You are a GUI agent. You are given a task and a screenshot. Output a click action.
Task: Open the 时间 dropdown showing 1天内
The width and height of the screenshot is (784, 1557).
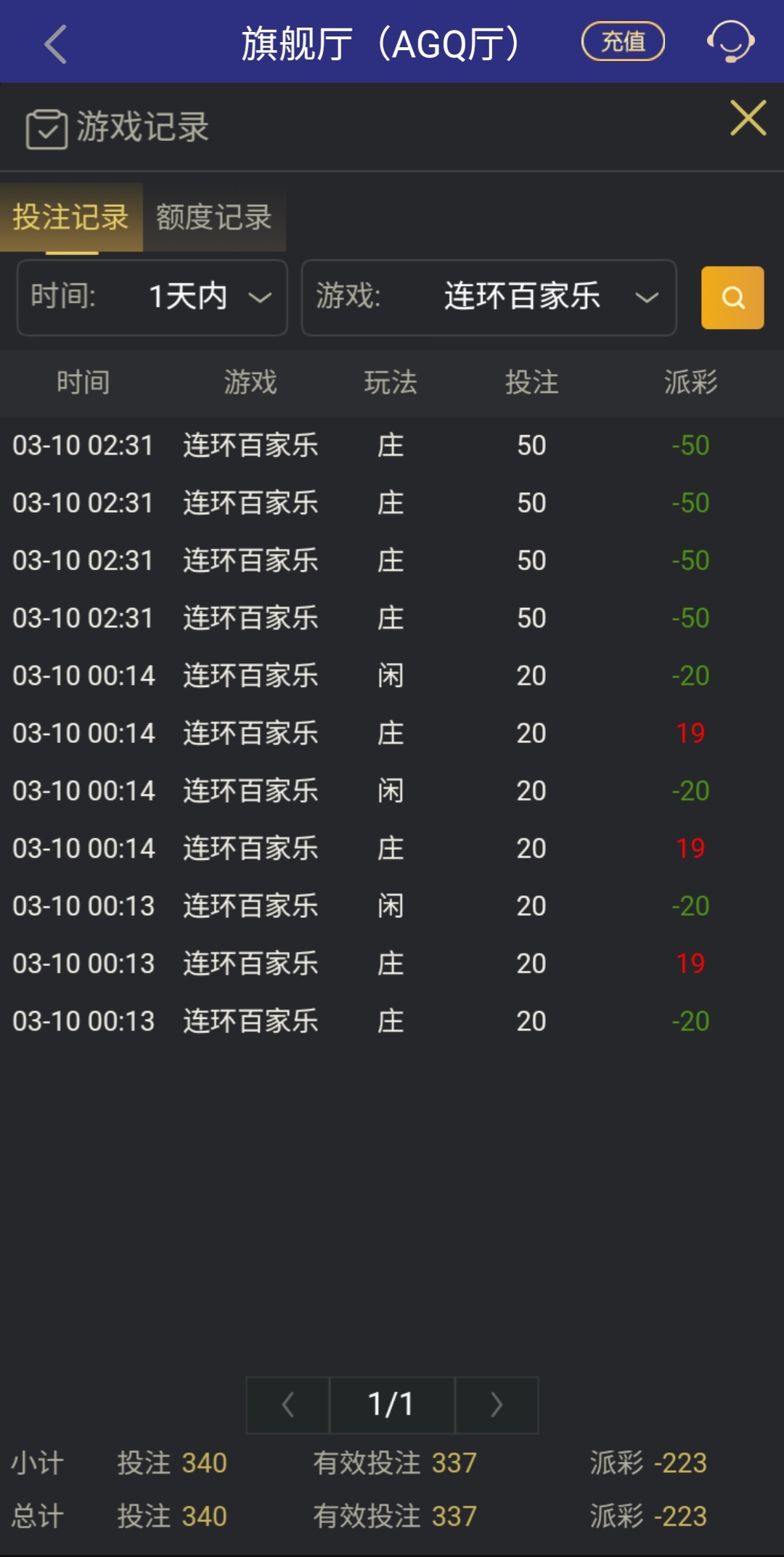pos(152,298)
